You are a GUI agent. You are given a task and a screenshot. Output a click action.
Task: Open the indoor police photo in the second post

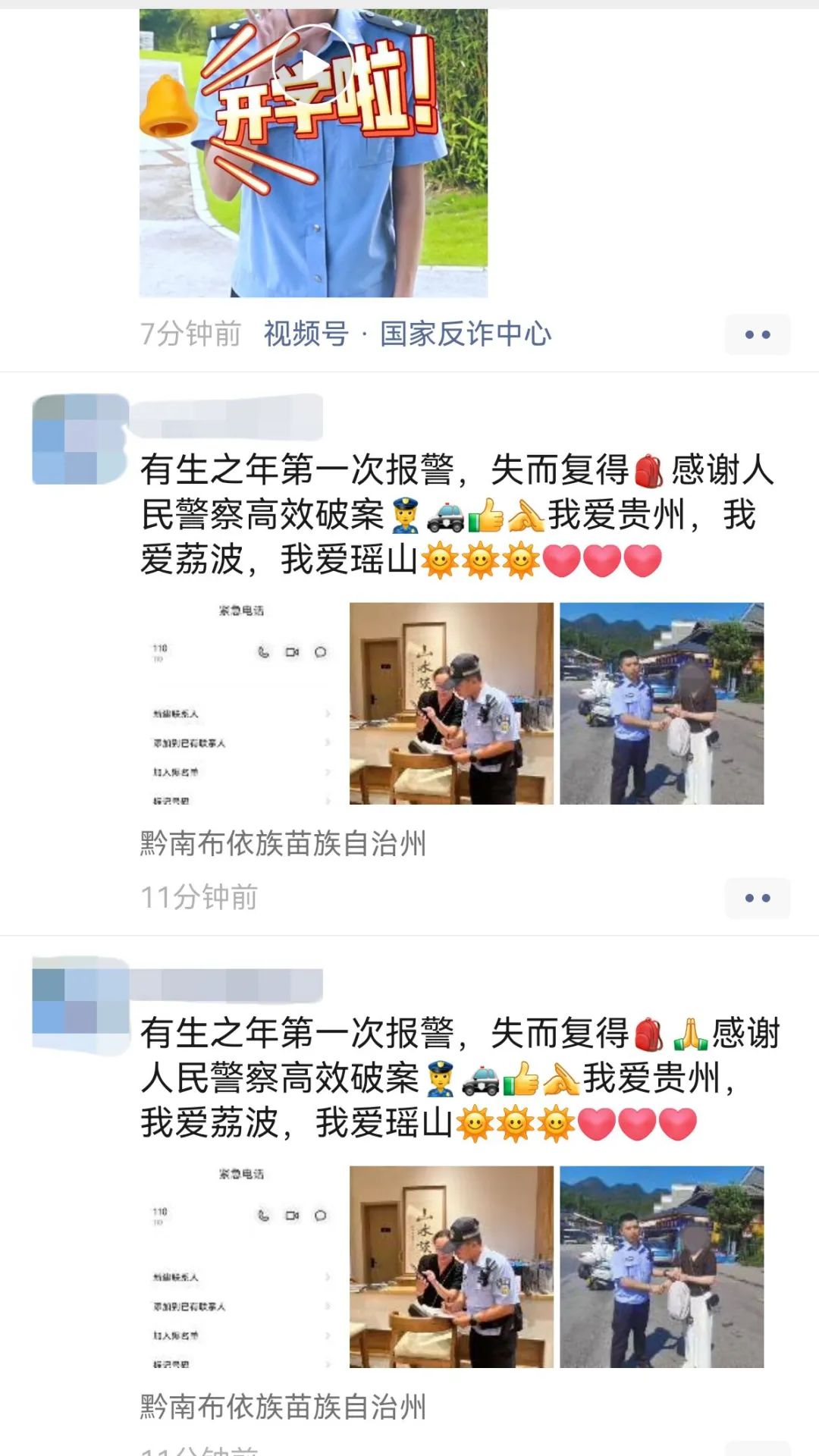pyautogui.click(x=451, y=1266)
